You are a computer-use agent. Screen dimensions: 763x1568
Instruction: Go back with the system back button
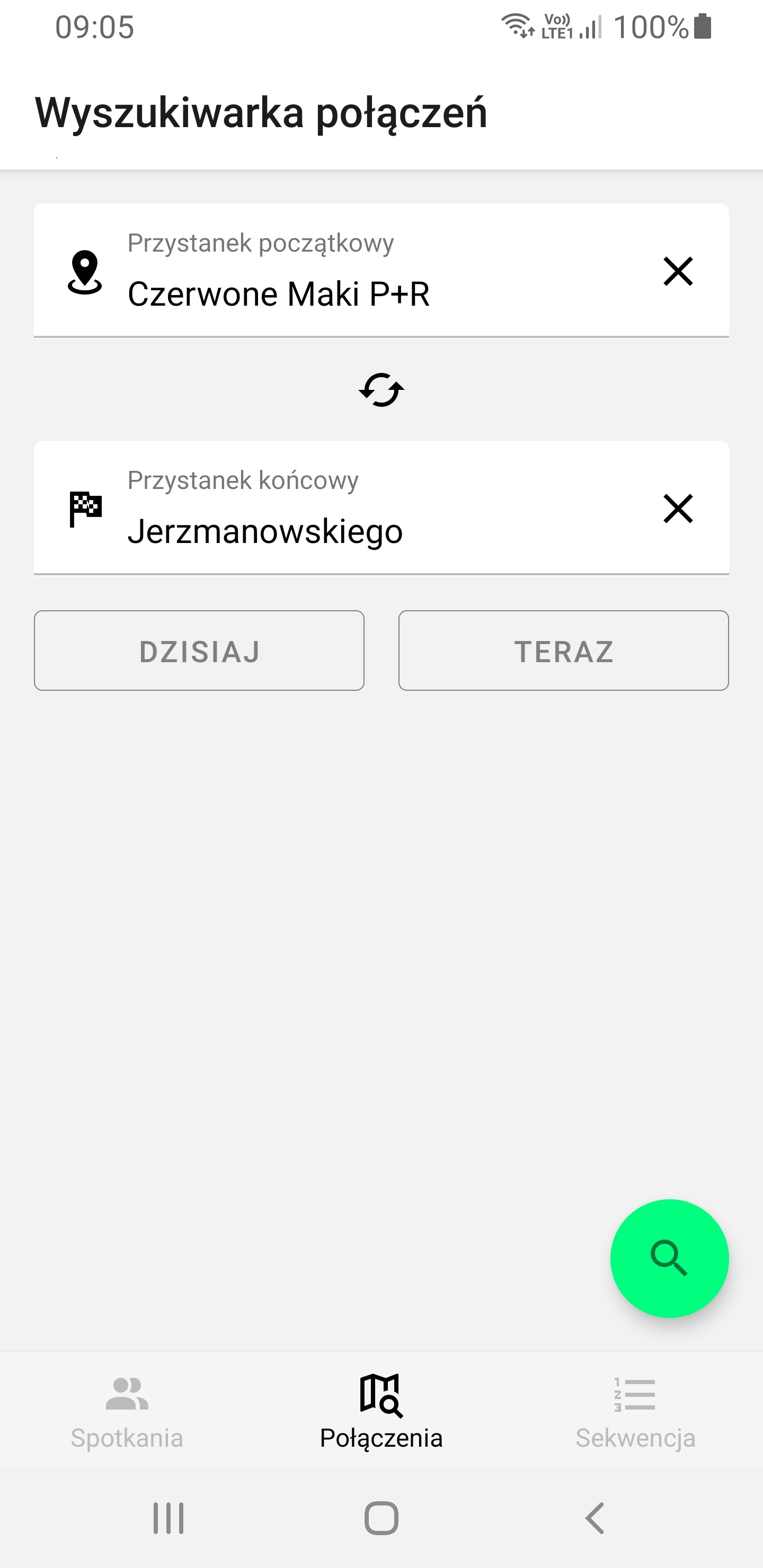pos(595,1518)
